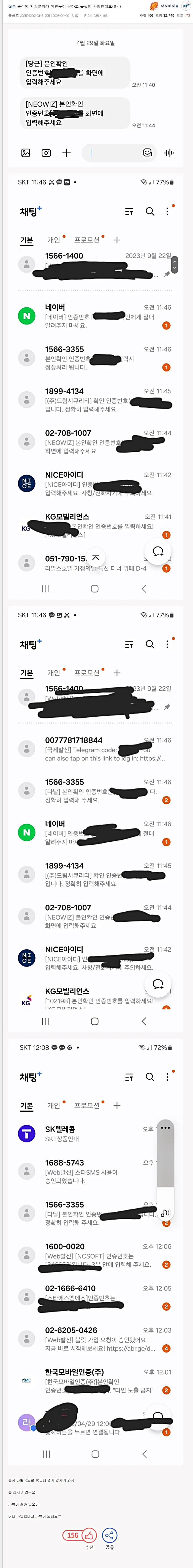The image size is (193, 1568).
Task: Share this post via the 공유 button
Action: 109,1534
